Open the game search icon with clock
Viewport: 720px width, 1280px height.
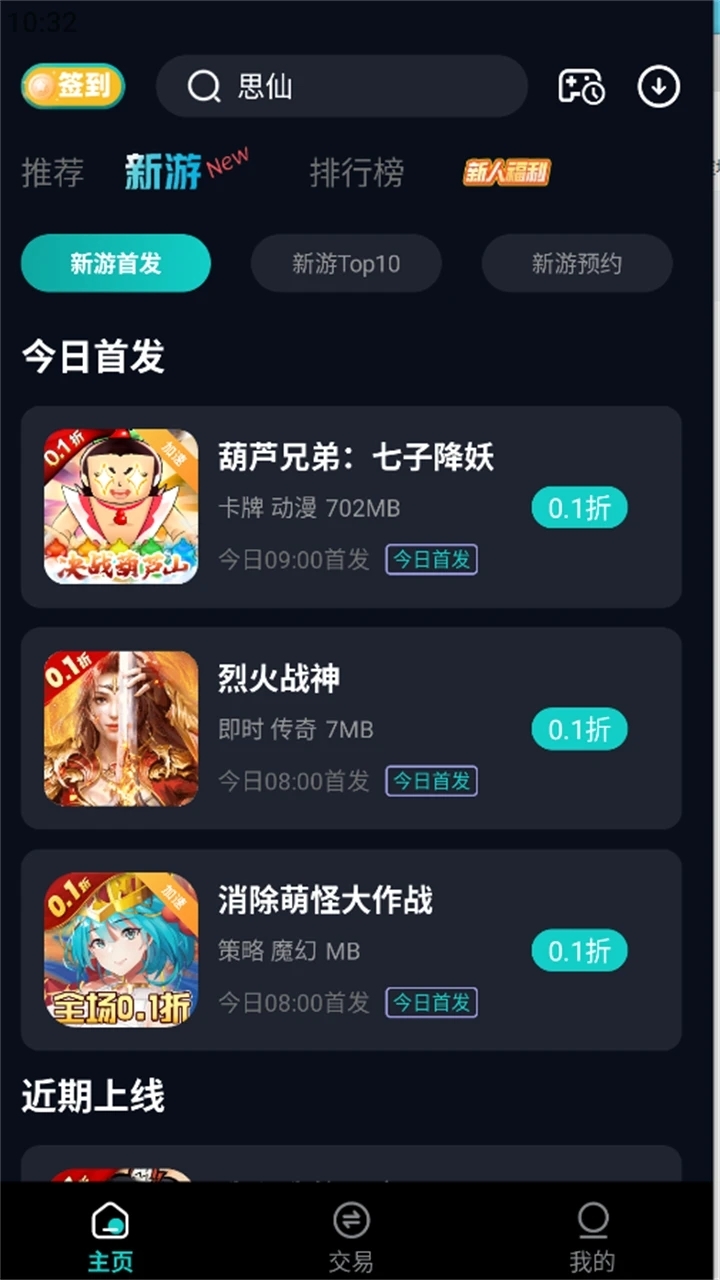(x=581, y=87)
